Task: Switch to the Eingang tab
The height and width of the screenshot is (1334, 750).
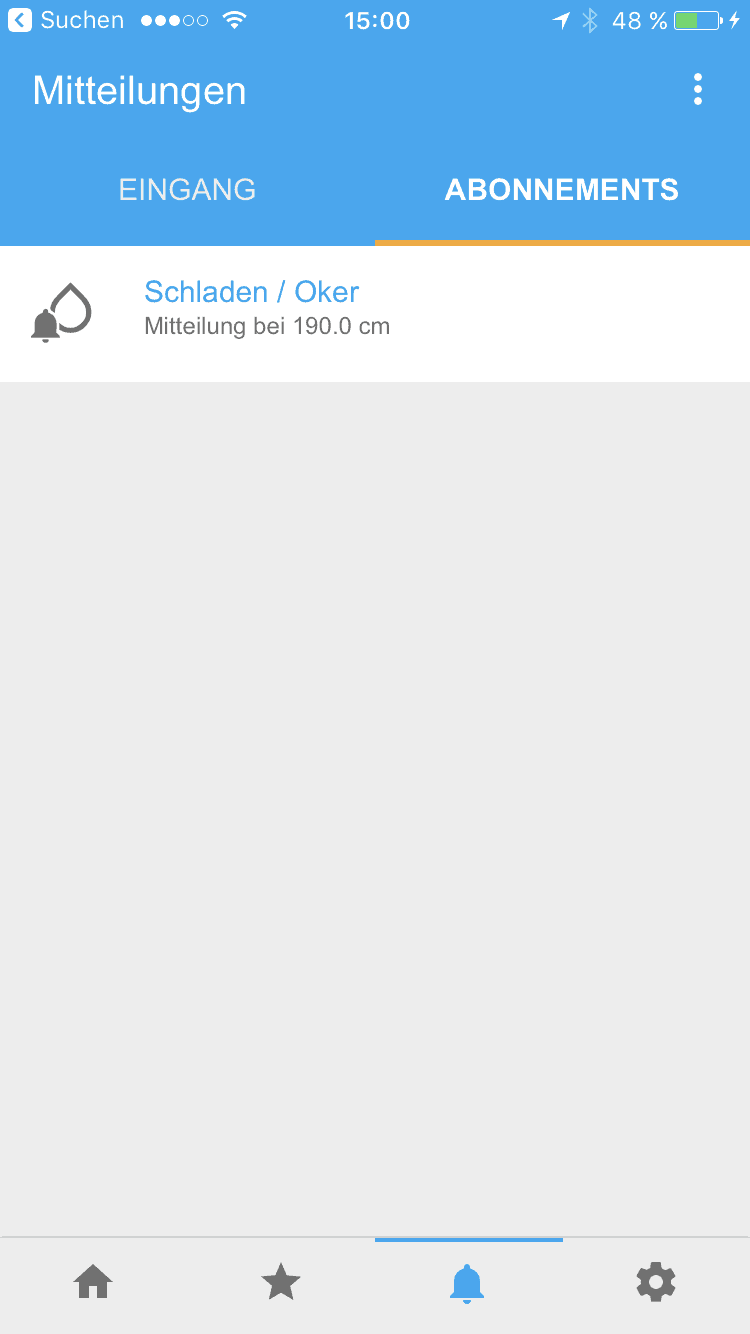Action: 187,190
